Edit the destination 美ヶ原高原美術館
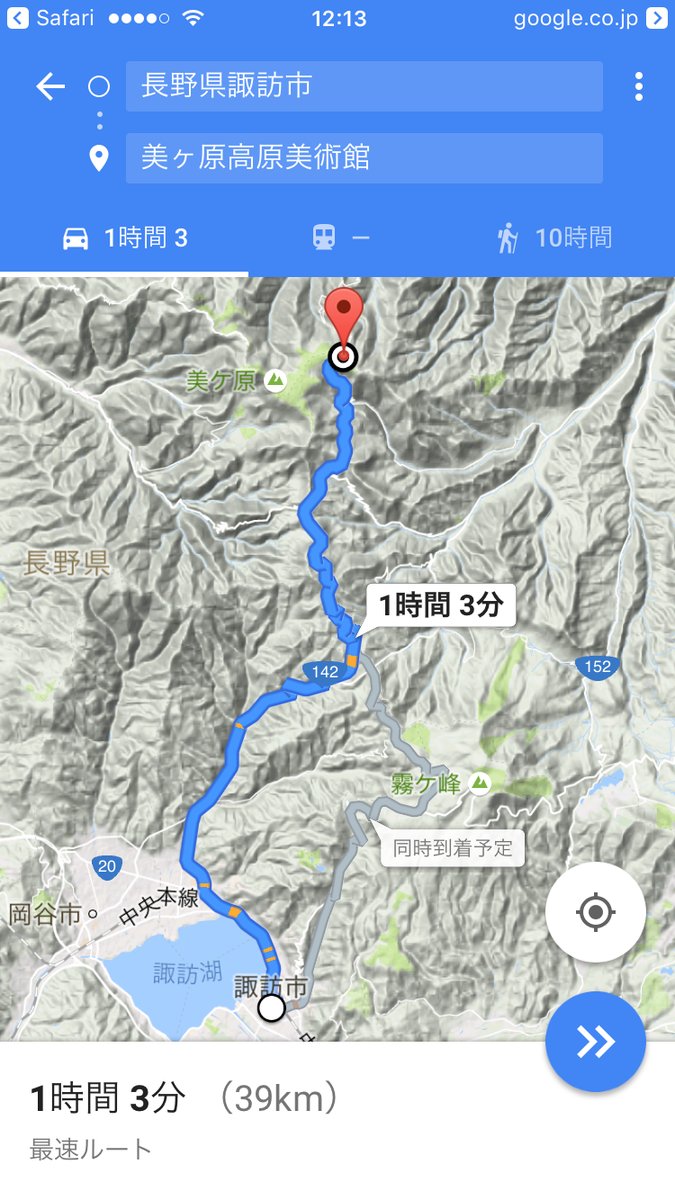The height and width of the screenshot is (1200, 675). click(363, 158)
